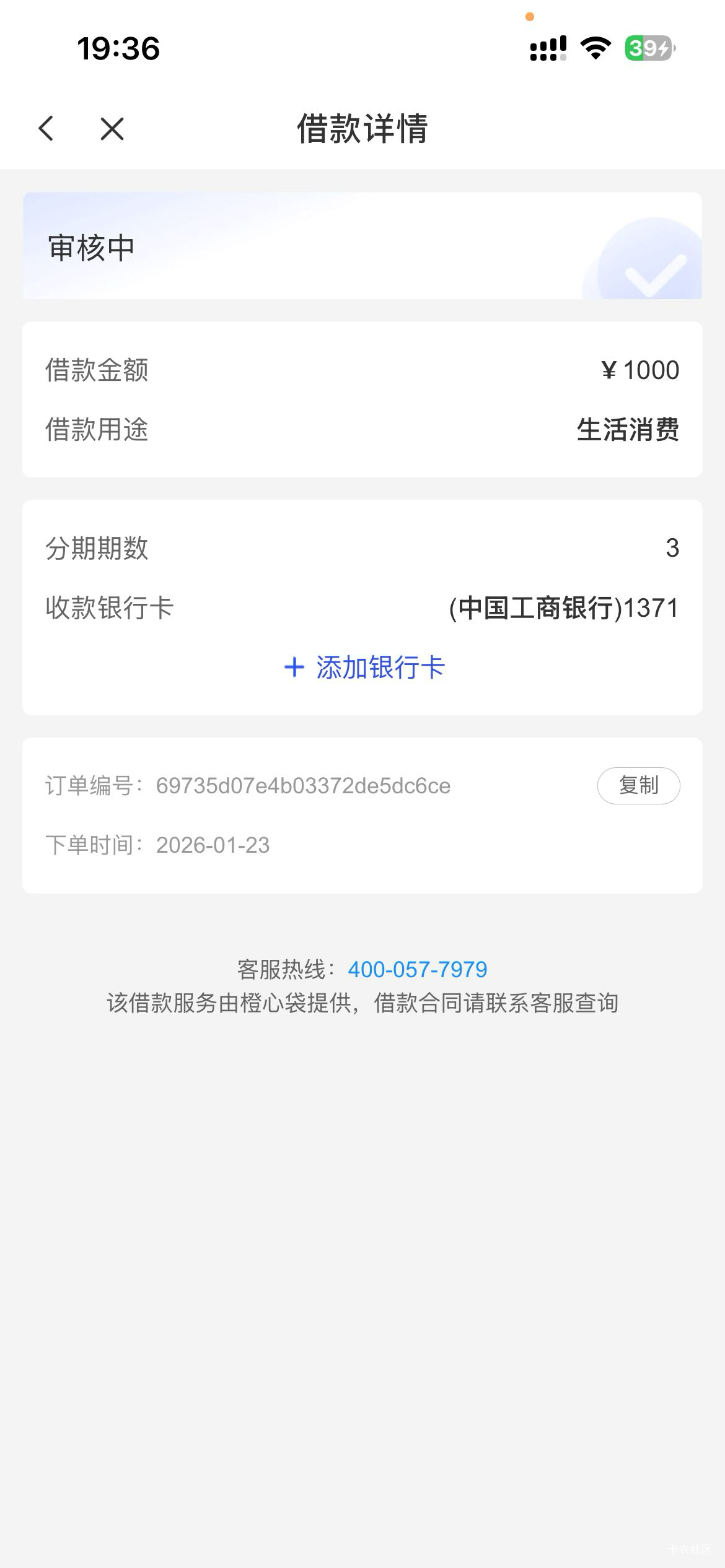Image resolution: width=725 pixels, height=1568 pixels.
Task: Copy the order number with 复制
Action: click(638, 785)
